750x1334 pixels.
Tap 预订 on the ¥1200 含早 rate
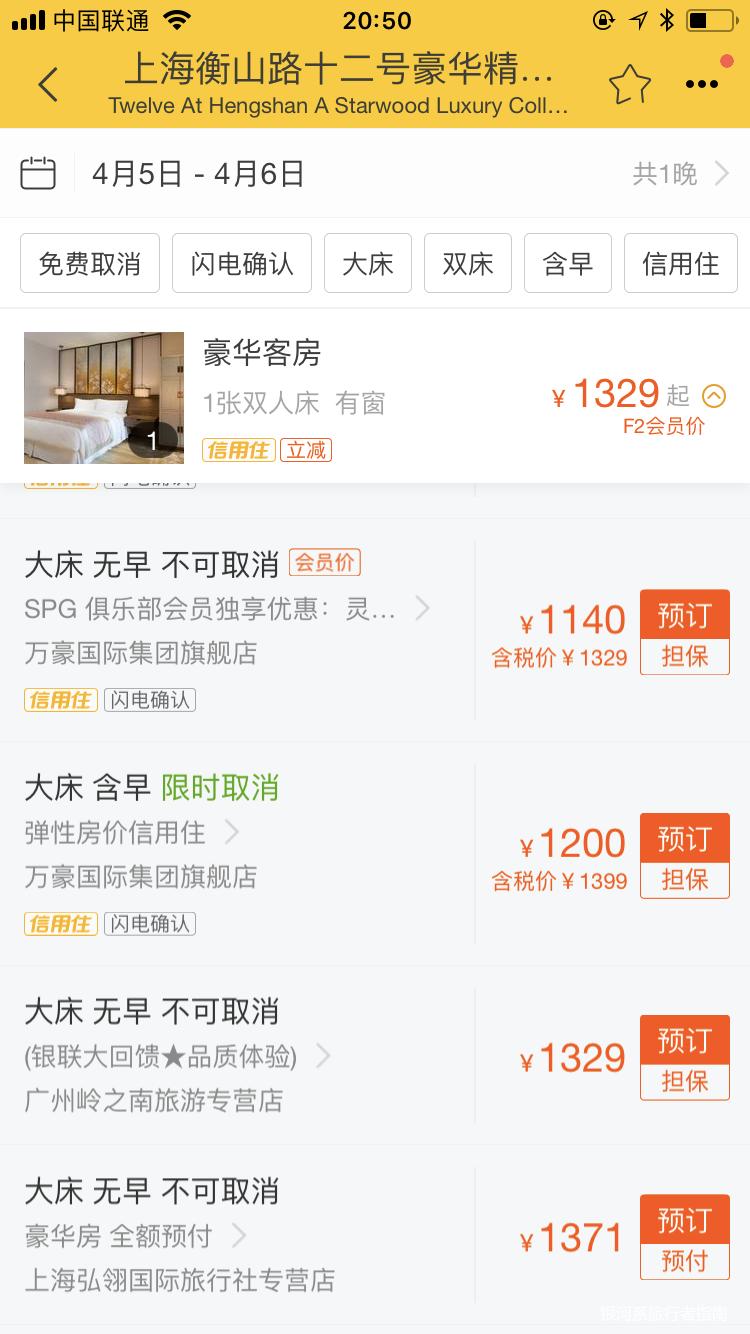coord(684,837)
